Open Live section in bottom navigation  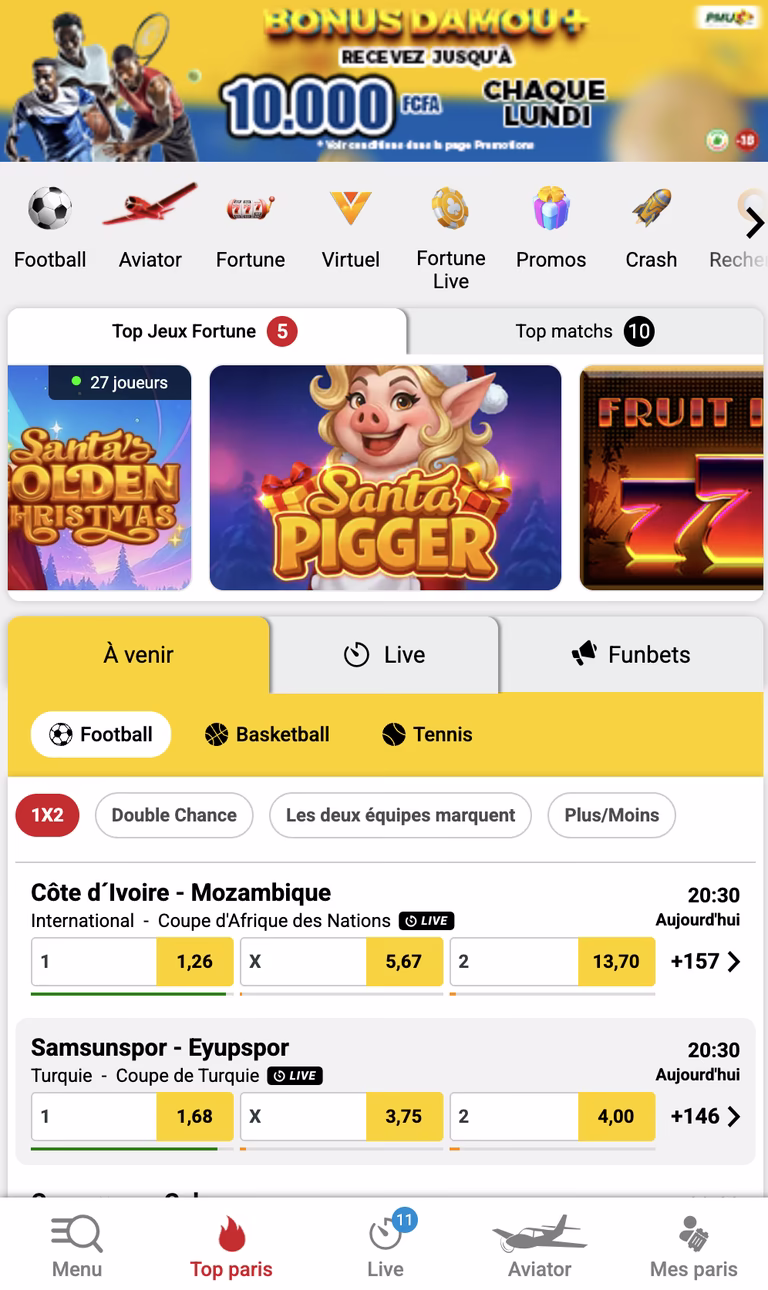tap(385, 1246)
